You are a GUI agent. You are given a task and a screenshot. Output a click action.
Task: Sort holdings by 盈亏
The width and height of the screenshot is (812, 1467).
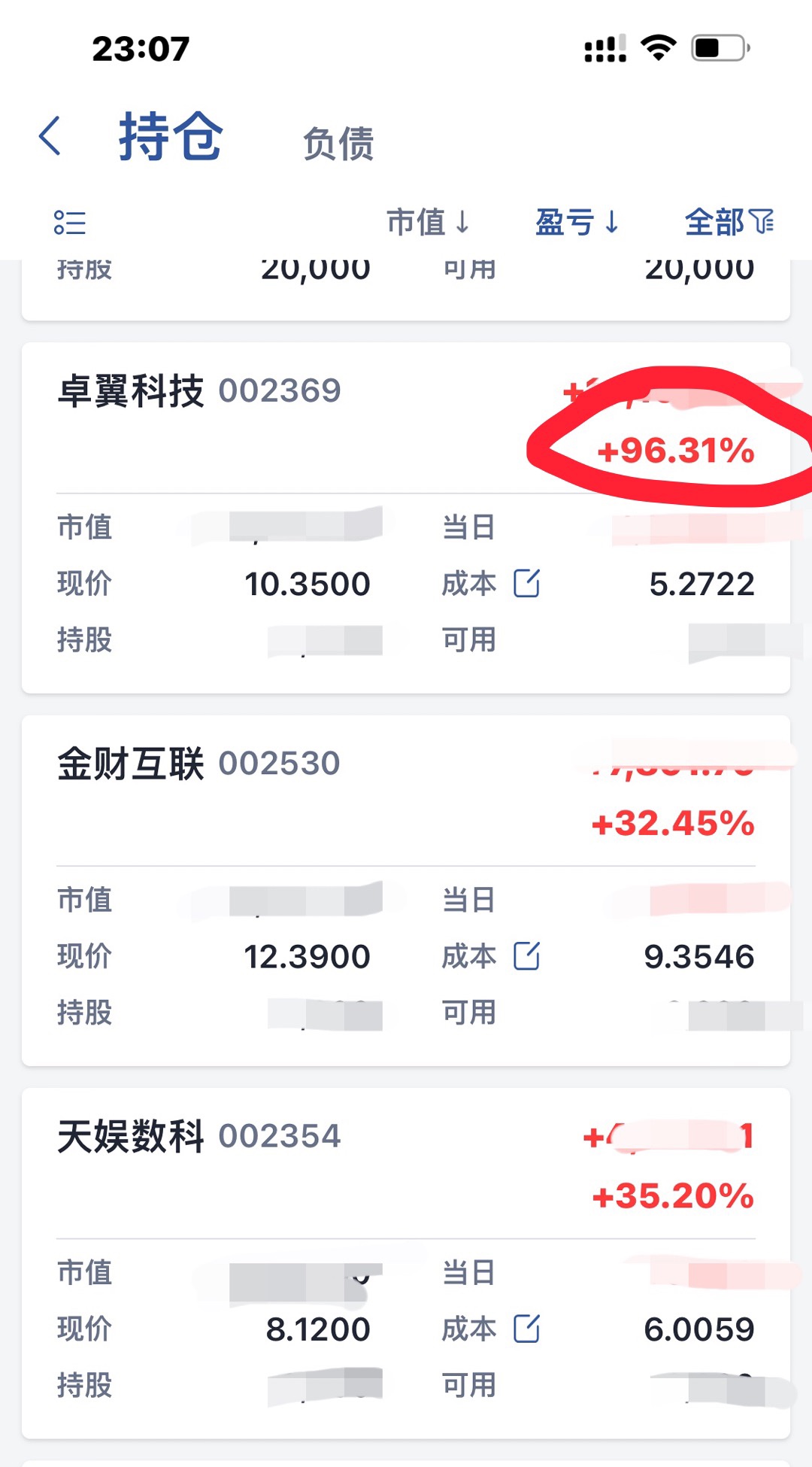click(x=577, y=222)
